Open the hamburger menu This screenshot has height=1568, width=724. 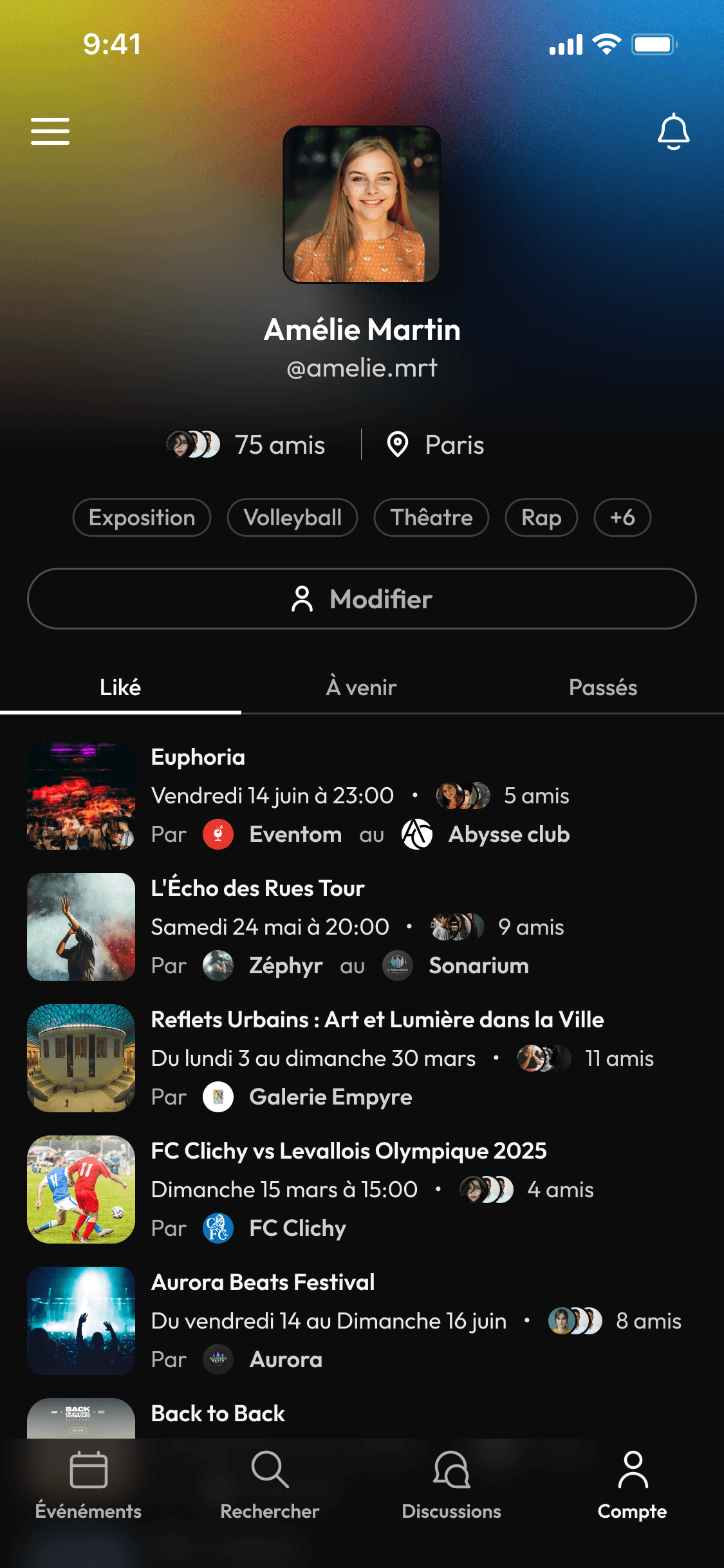point(50,131)
